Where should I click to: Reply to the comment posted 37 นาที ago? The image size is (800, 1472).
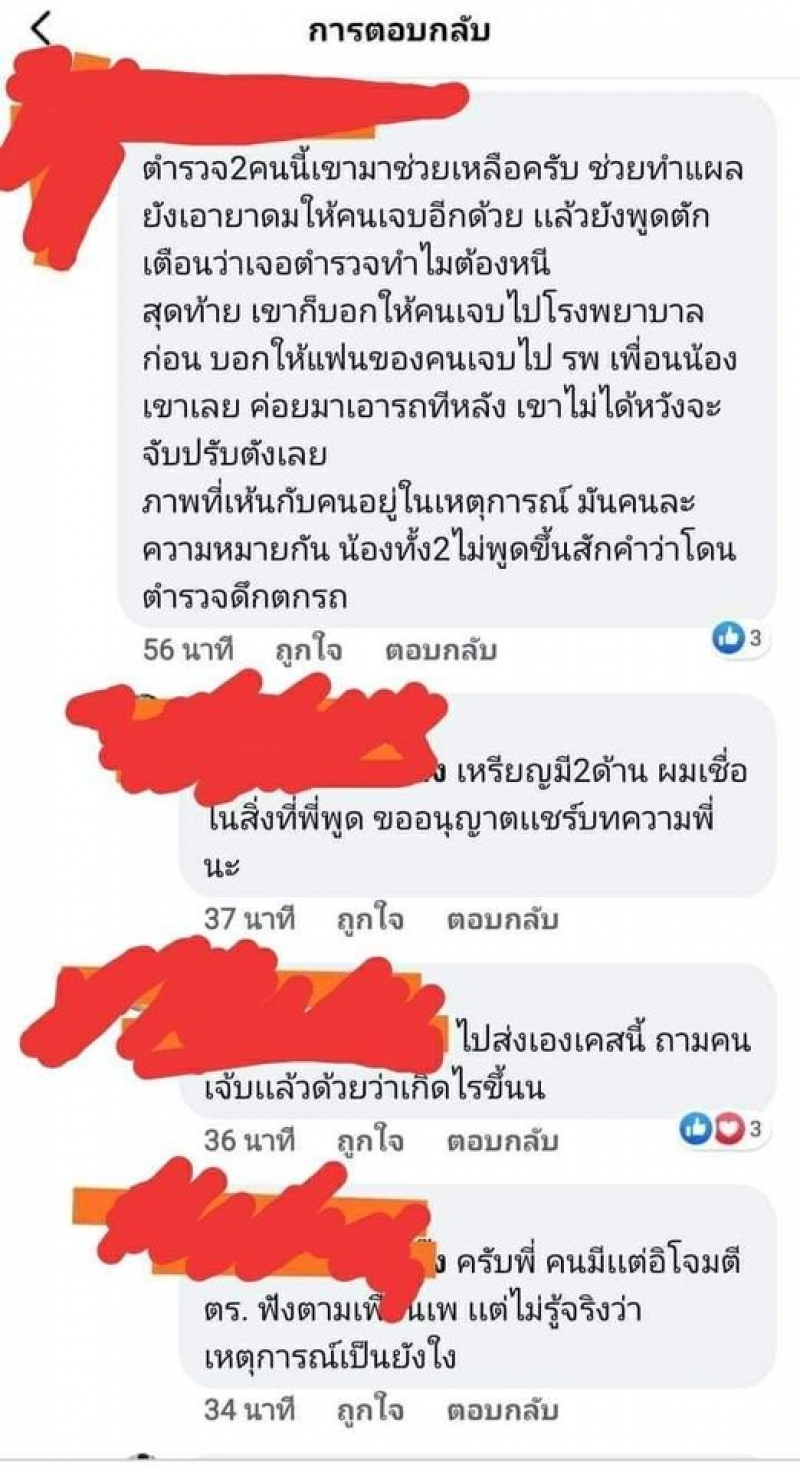(502, 919)
